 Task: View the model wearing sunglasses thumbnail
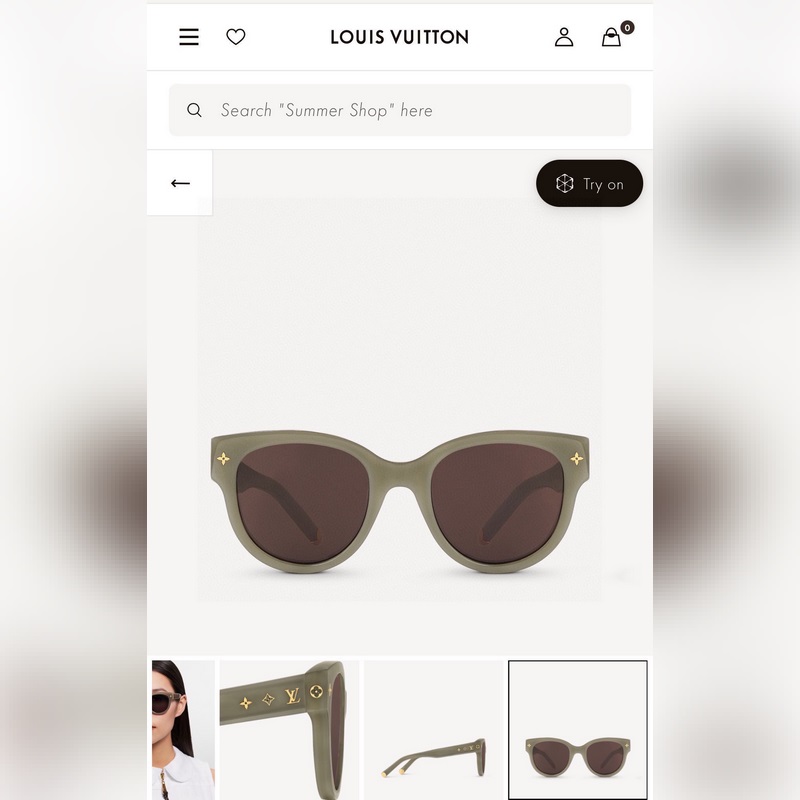(x=183, y=729)
